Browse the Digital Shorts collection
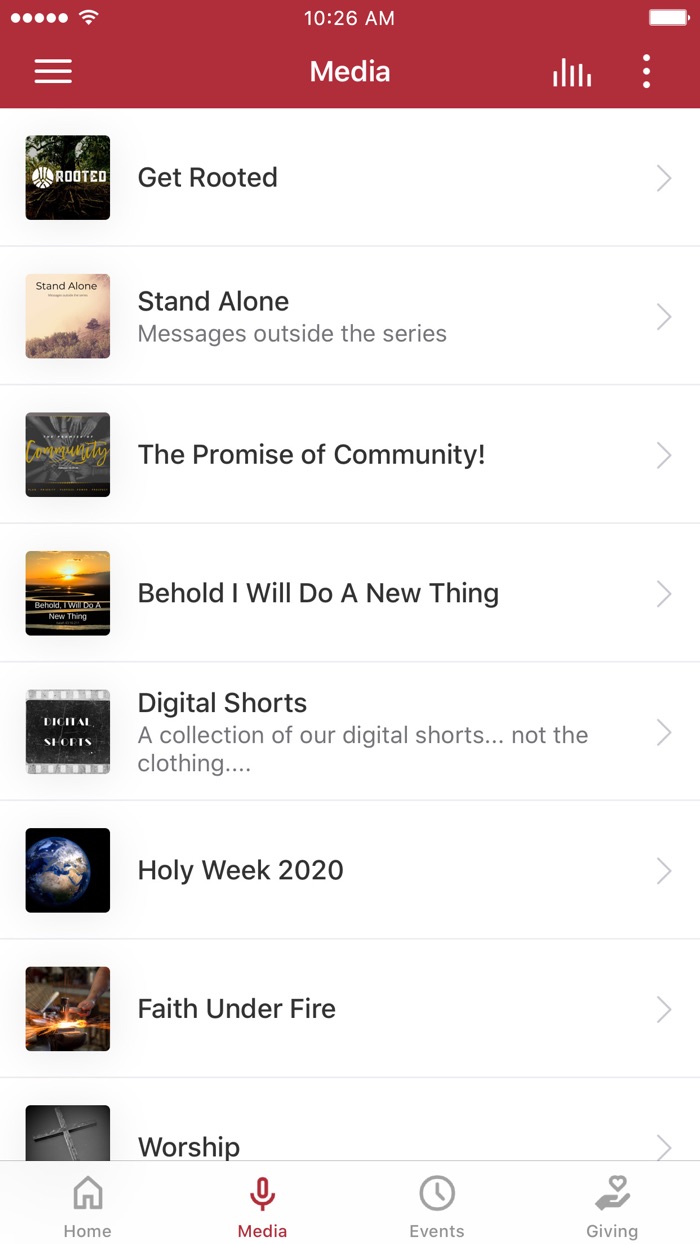 tap(350, 732)
